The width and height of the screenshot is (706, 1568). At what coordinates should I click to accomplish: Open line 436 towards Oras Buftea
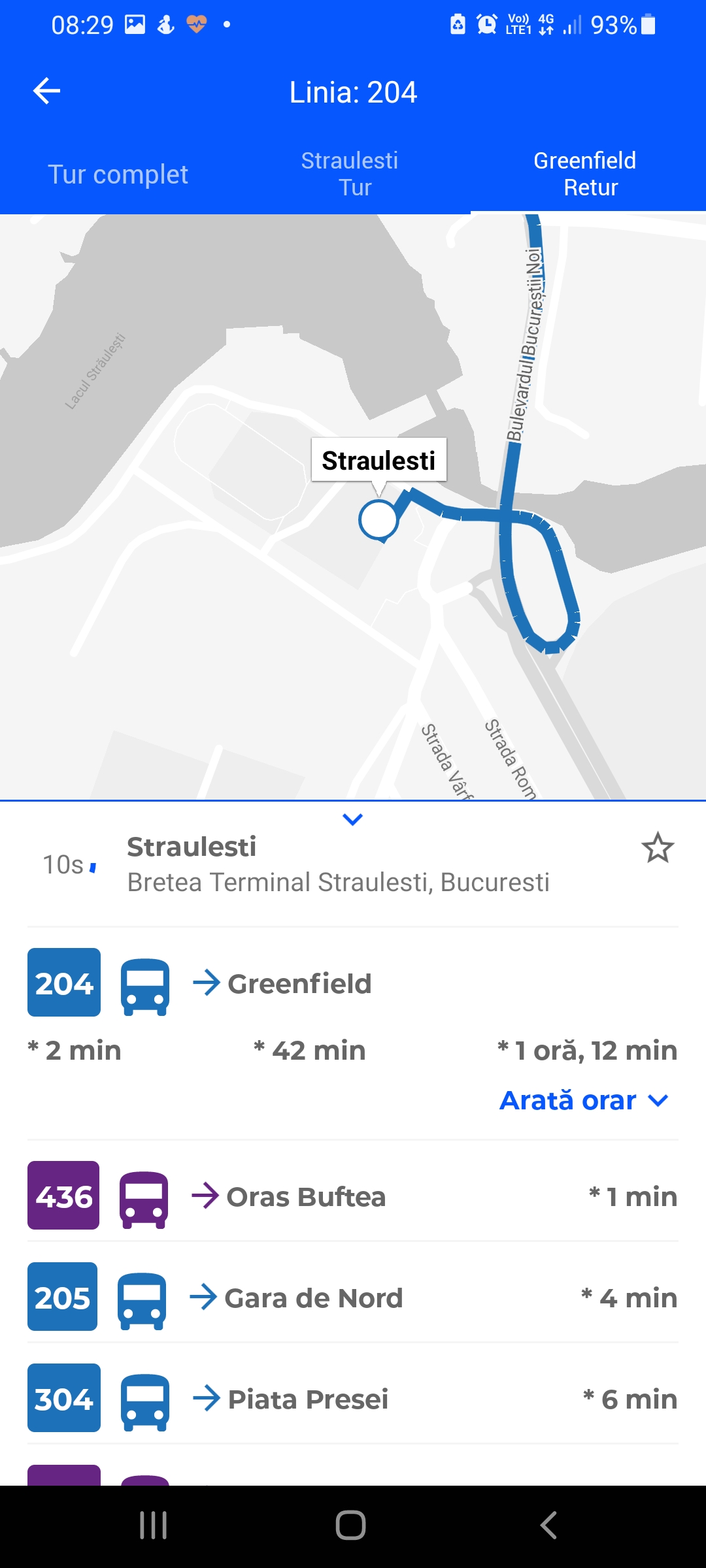point(306,1197)
